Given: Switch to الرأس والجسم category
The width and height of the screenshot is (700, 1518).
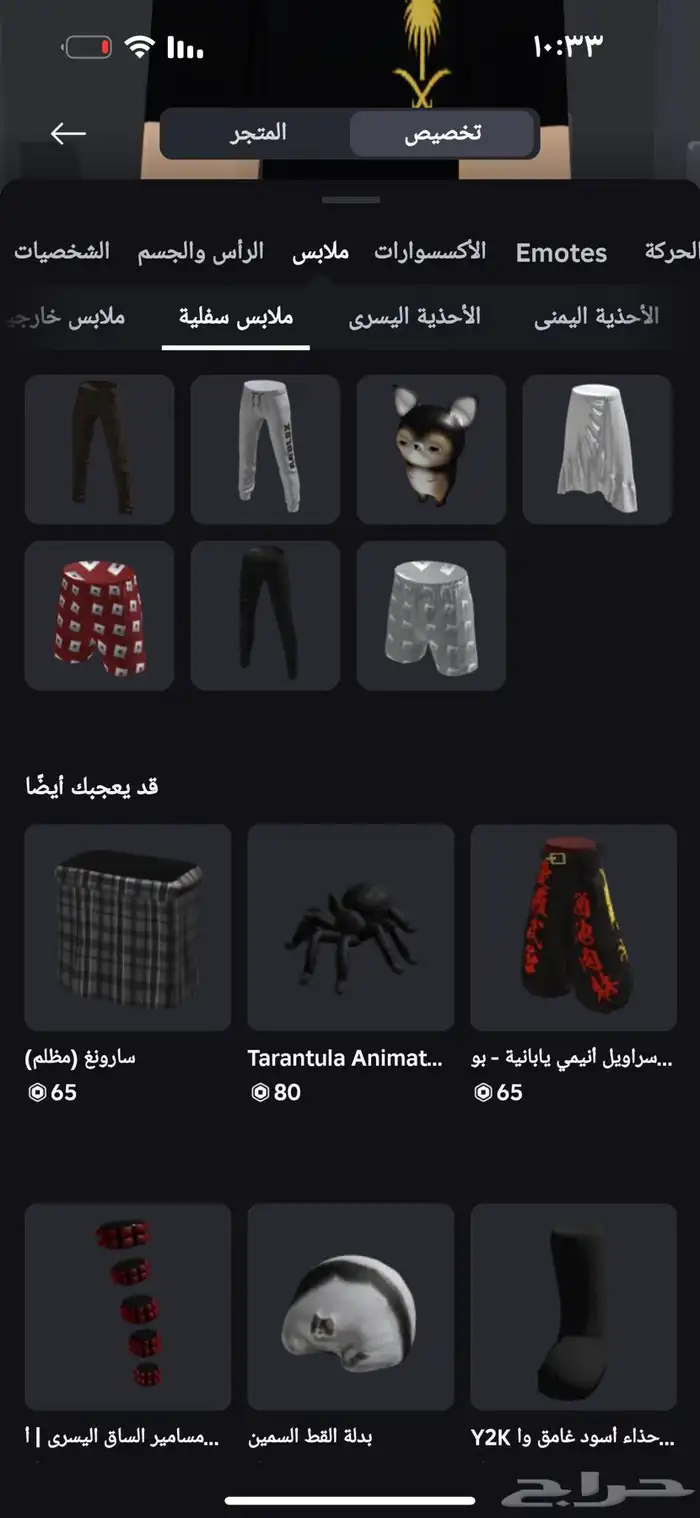Looking at the screenshot, I should pyautogui.click(x=201, y=252).
